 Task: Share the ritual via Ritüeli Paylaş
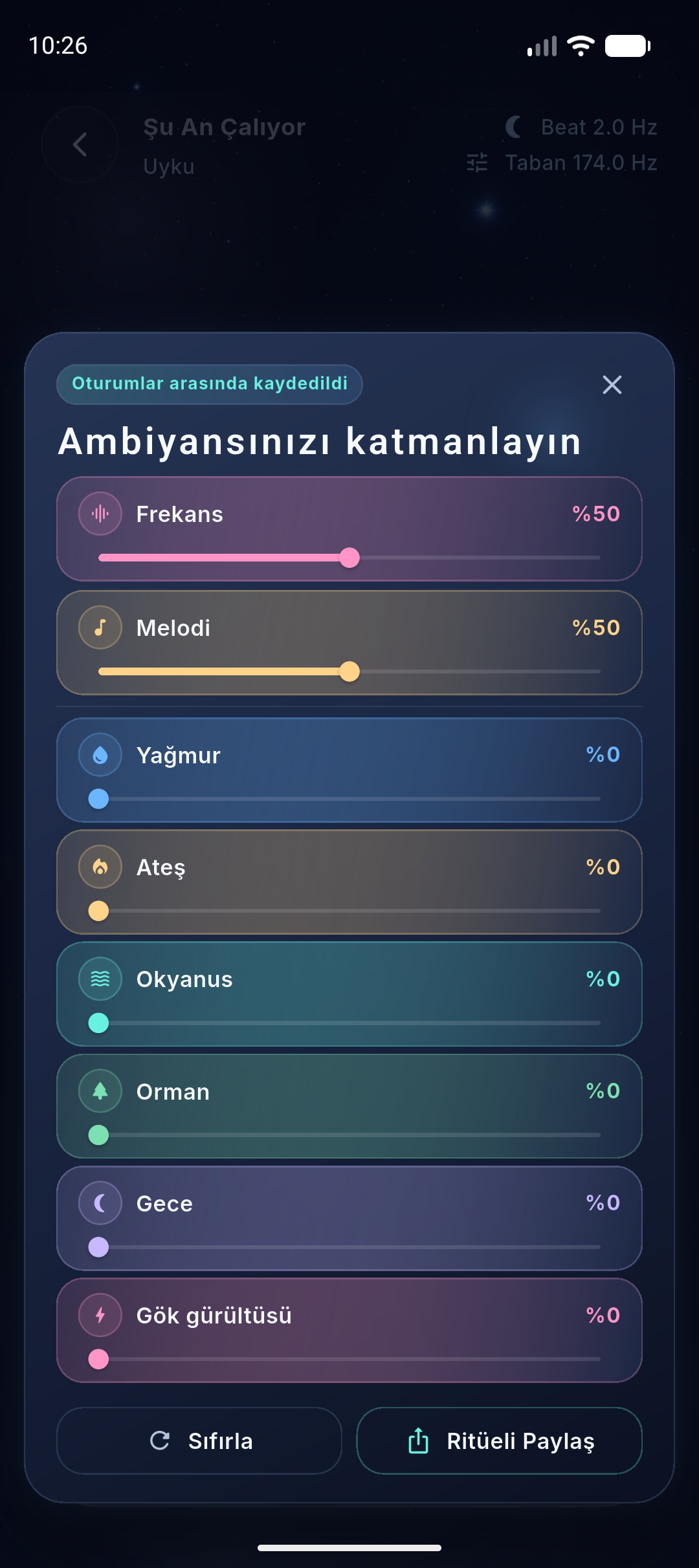click(499, 1441)
